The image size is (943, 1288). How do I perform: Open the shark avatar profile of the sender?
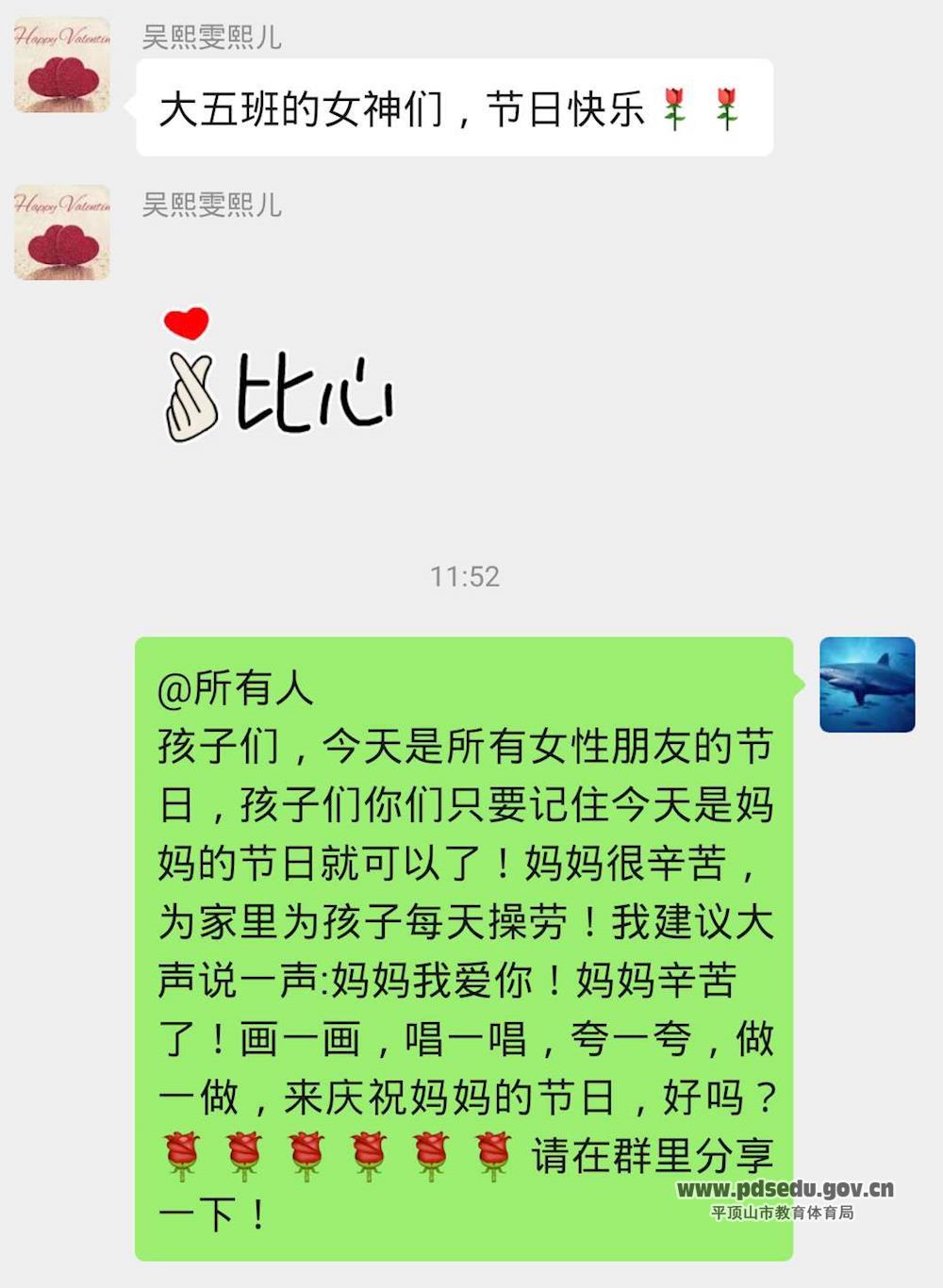(867, 685)
